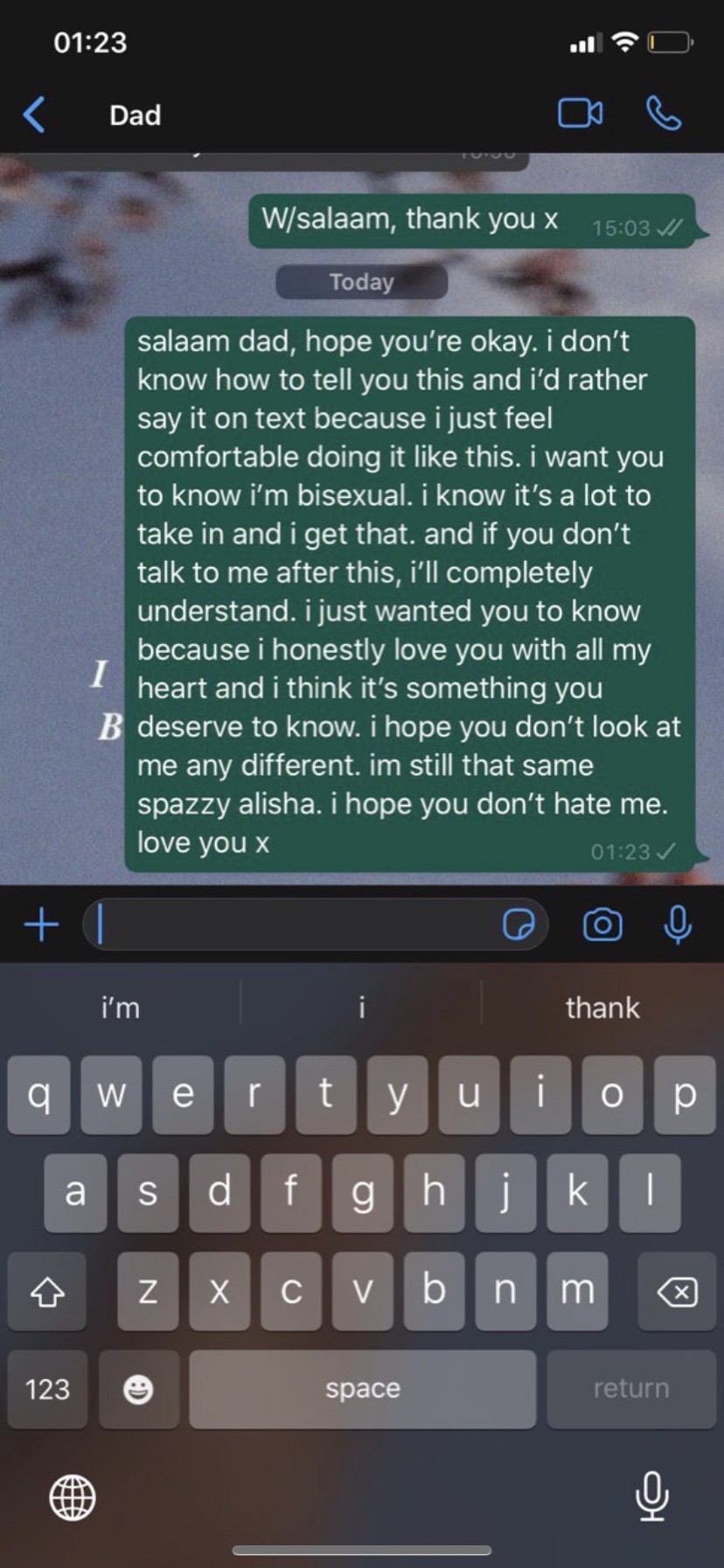Switch to the 123 numeric keyboard
The image size is (724, 1568).
(47, 1389)
